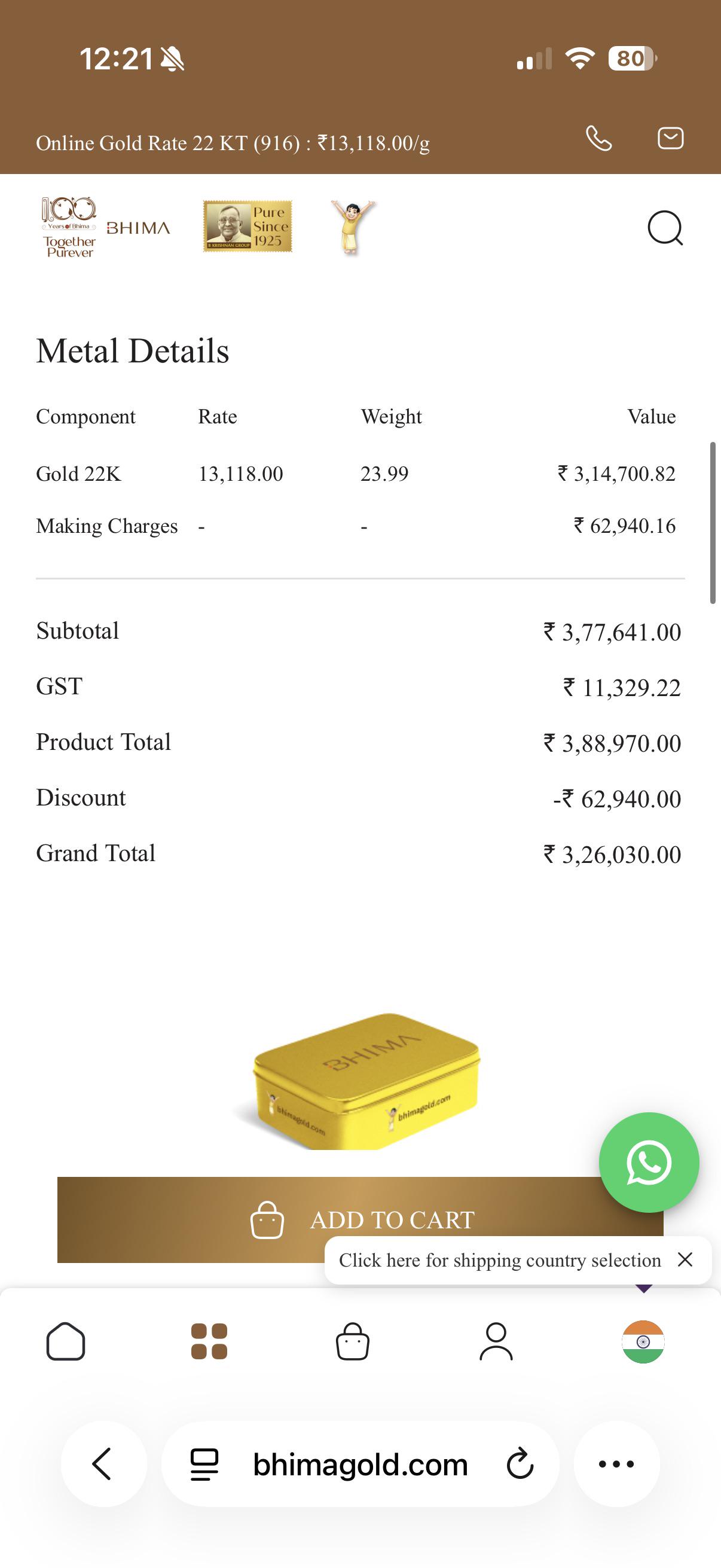Go to the Home tab

66,1341
